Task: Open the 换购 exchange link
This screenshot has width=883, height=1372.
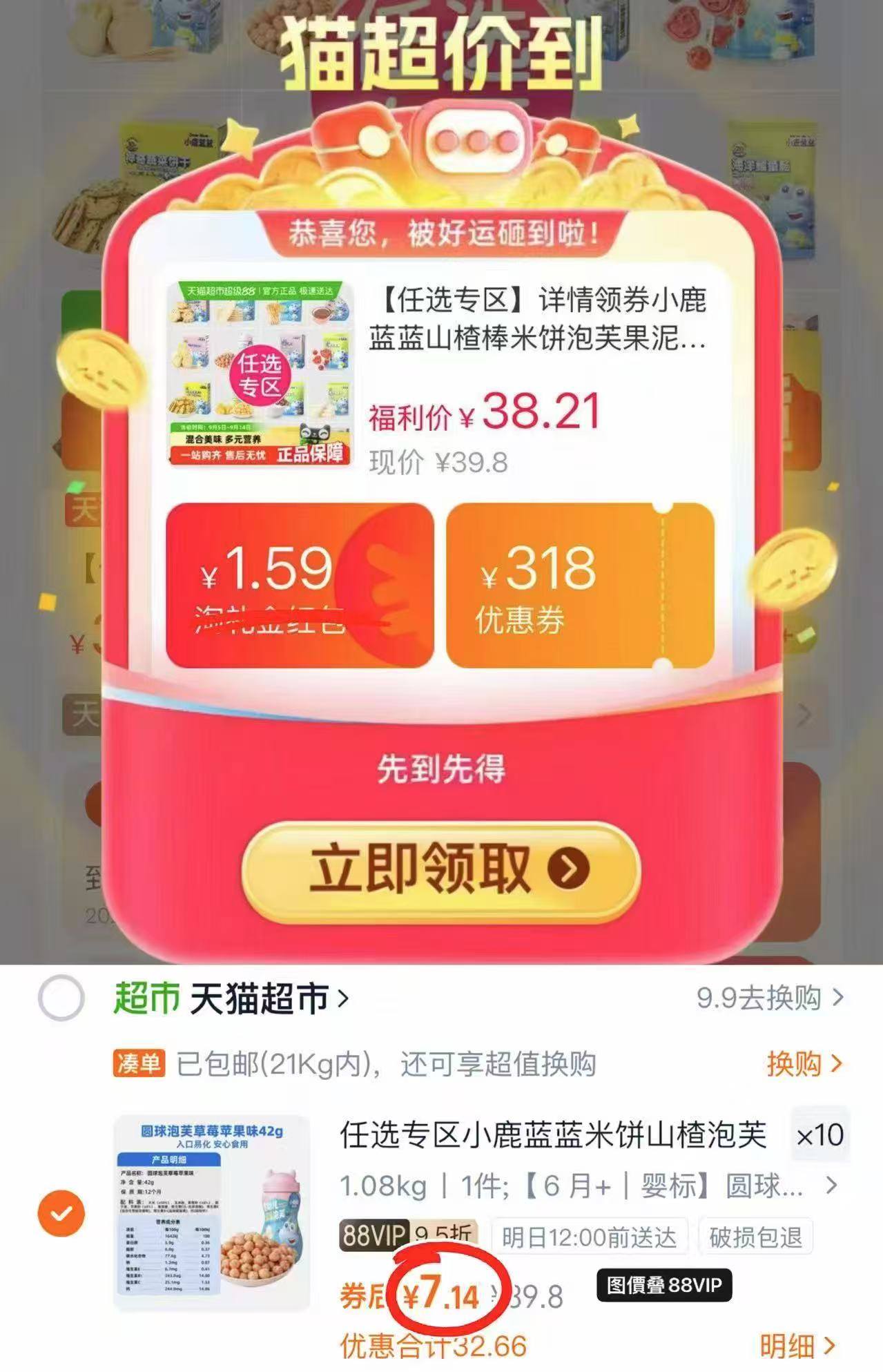Action: (x=796, y=1065)
